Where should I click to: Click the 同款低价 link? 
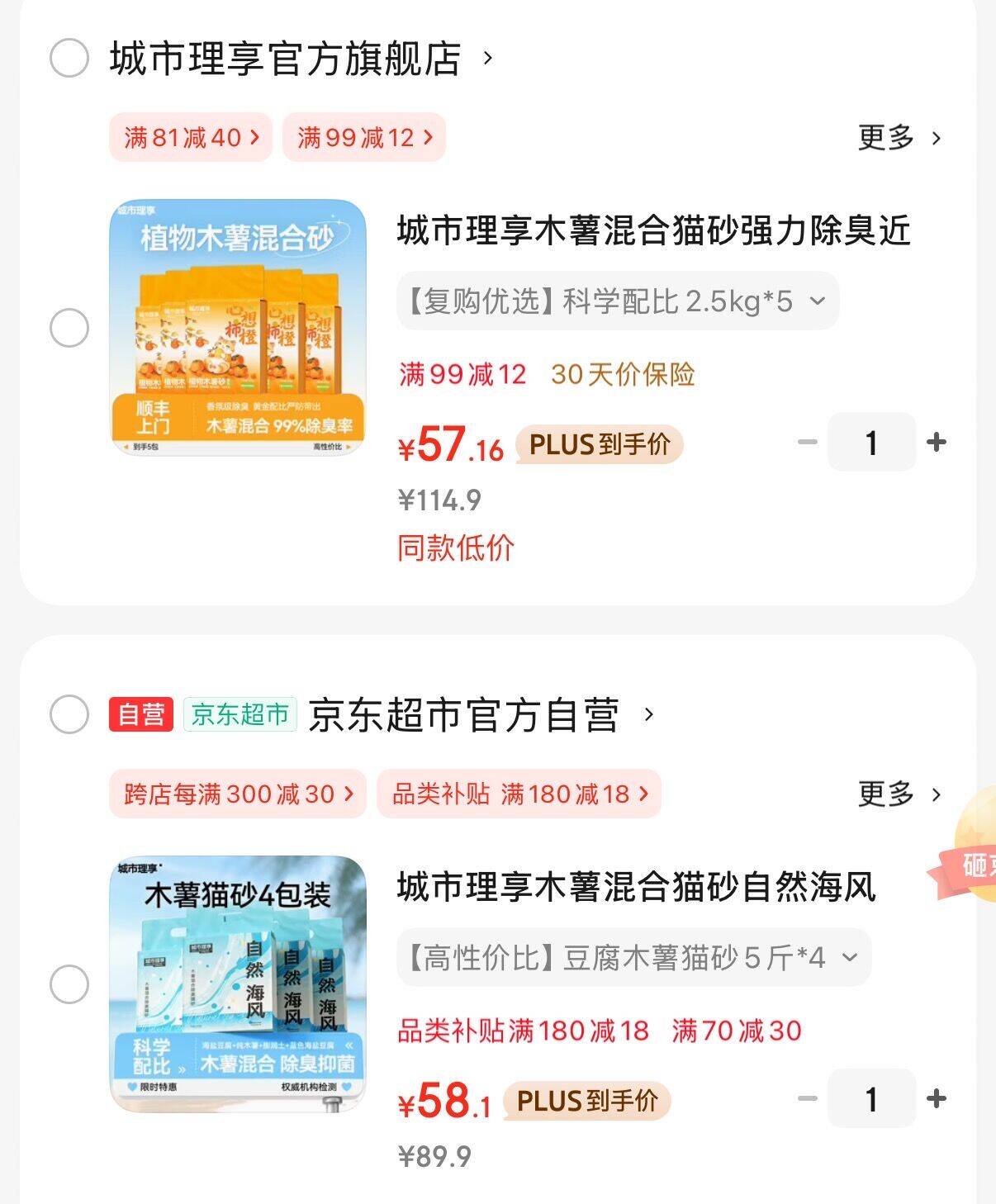pyautogui.click(x=455, y=547)
